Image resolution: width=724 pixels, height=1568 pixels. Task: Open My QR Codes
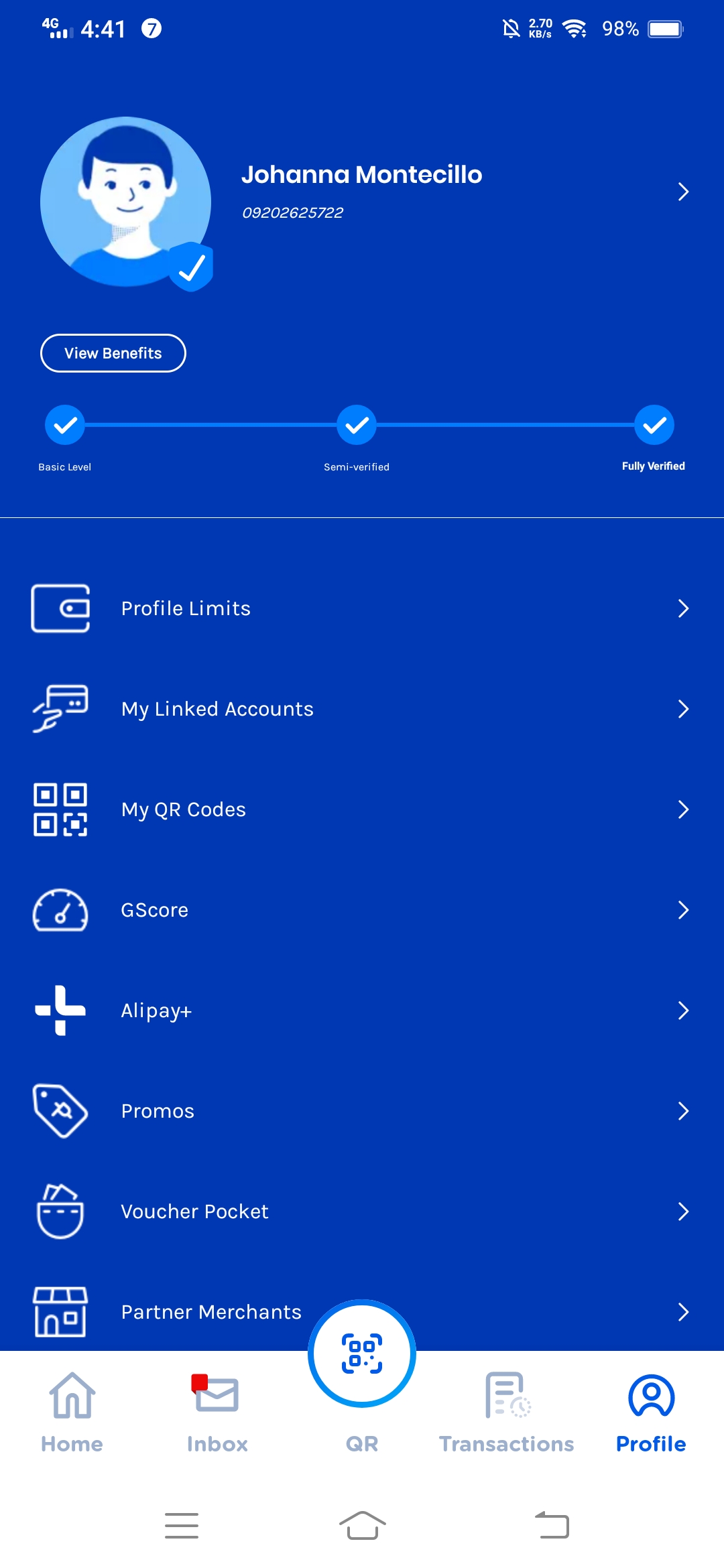point(362,809)
